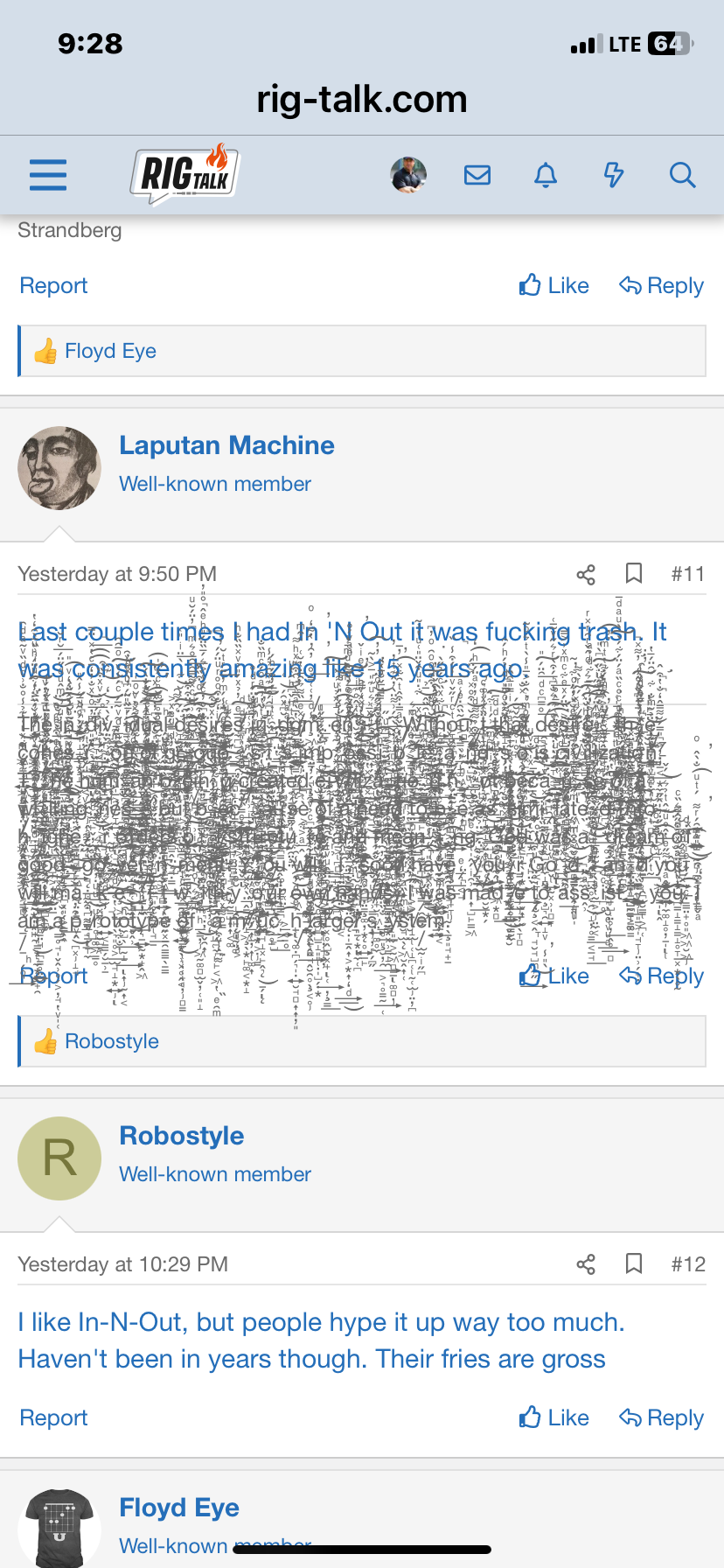See Floyd Eye's reaction on Strandberg post
The width and height of the screenshot is (724, 1568).
click(x=110, y=351)
